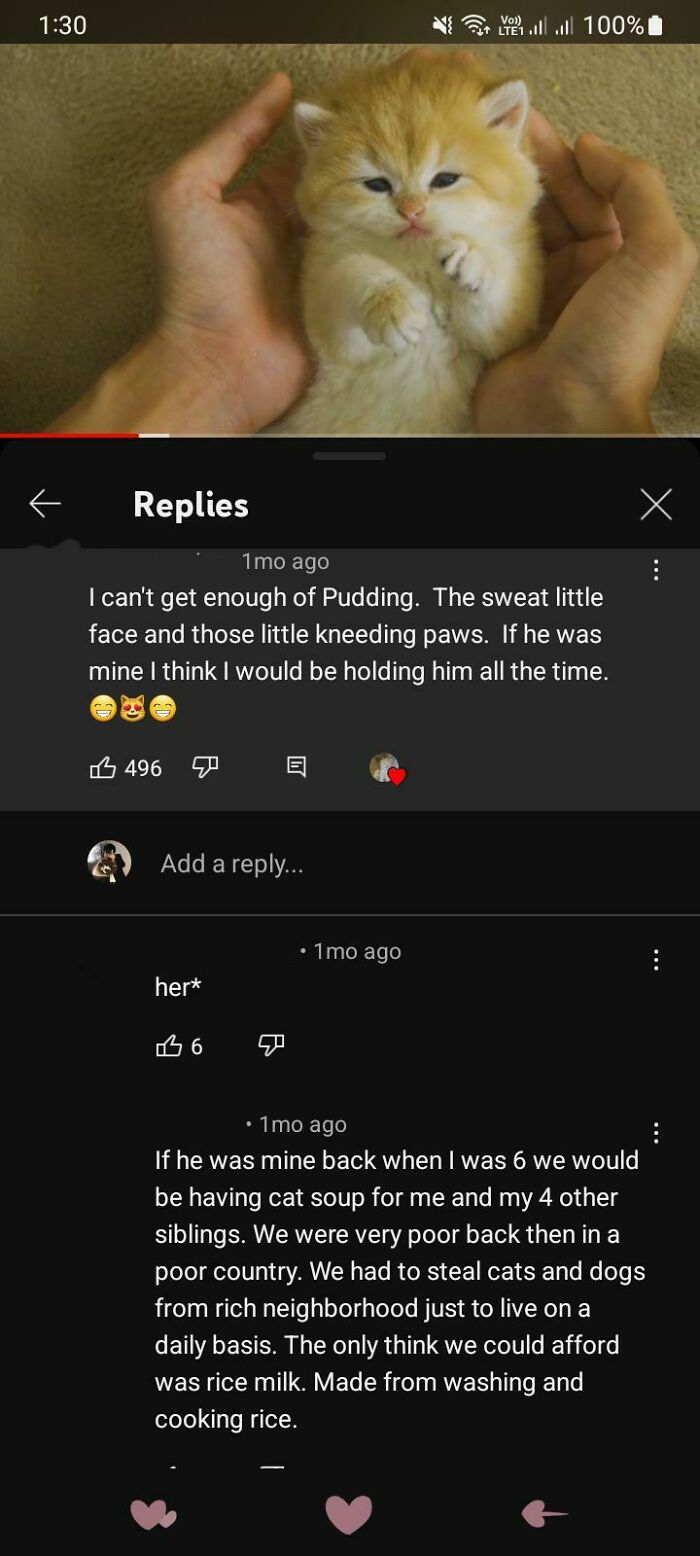Open the overflow menu for 'her*' reply

click(x=655, y=960)
